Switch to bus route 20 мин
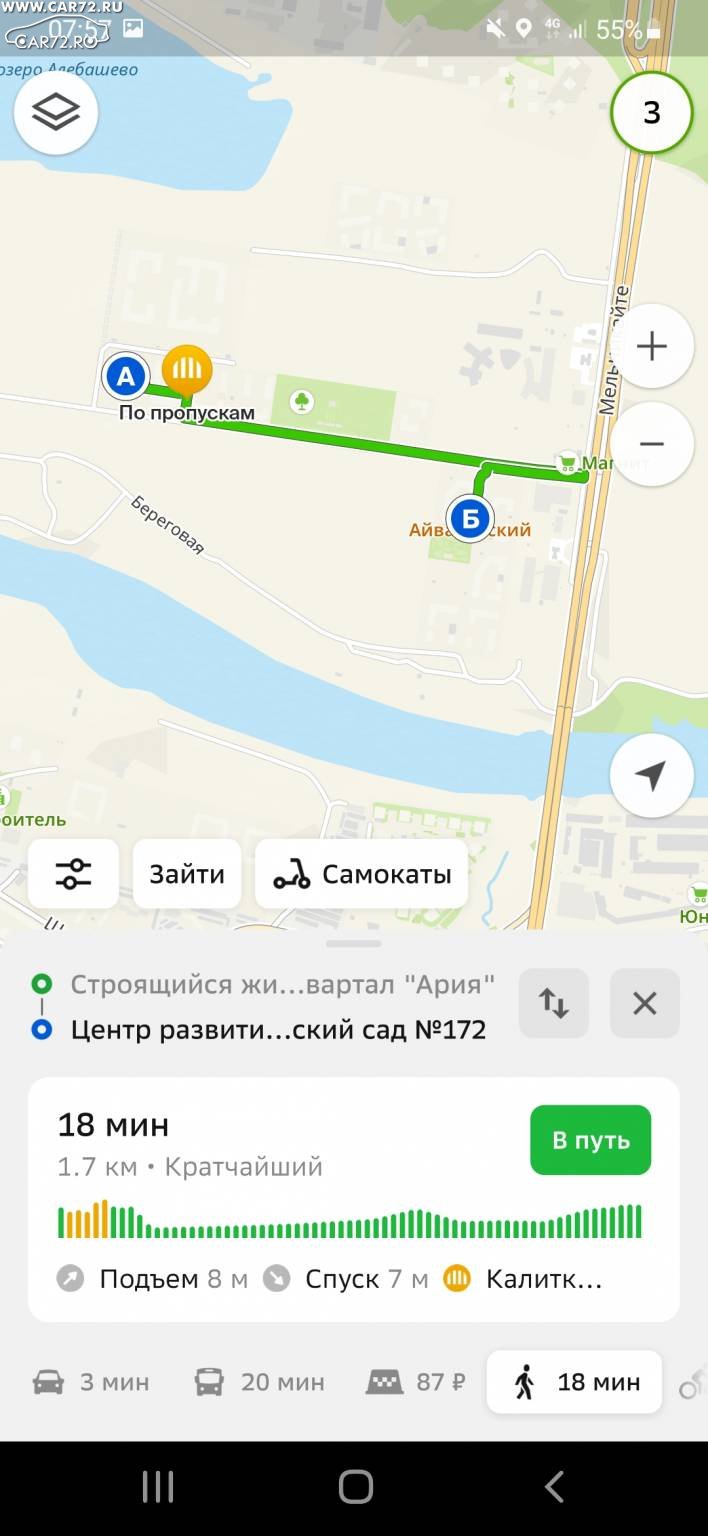Screen dimensions: 708x1536 point(260,1382)
